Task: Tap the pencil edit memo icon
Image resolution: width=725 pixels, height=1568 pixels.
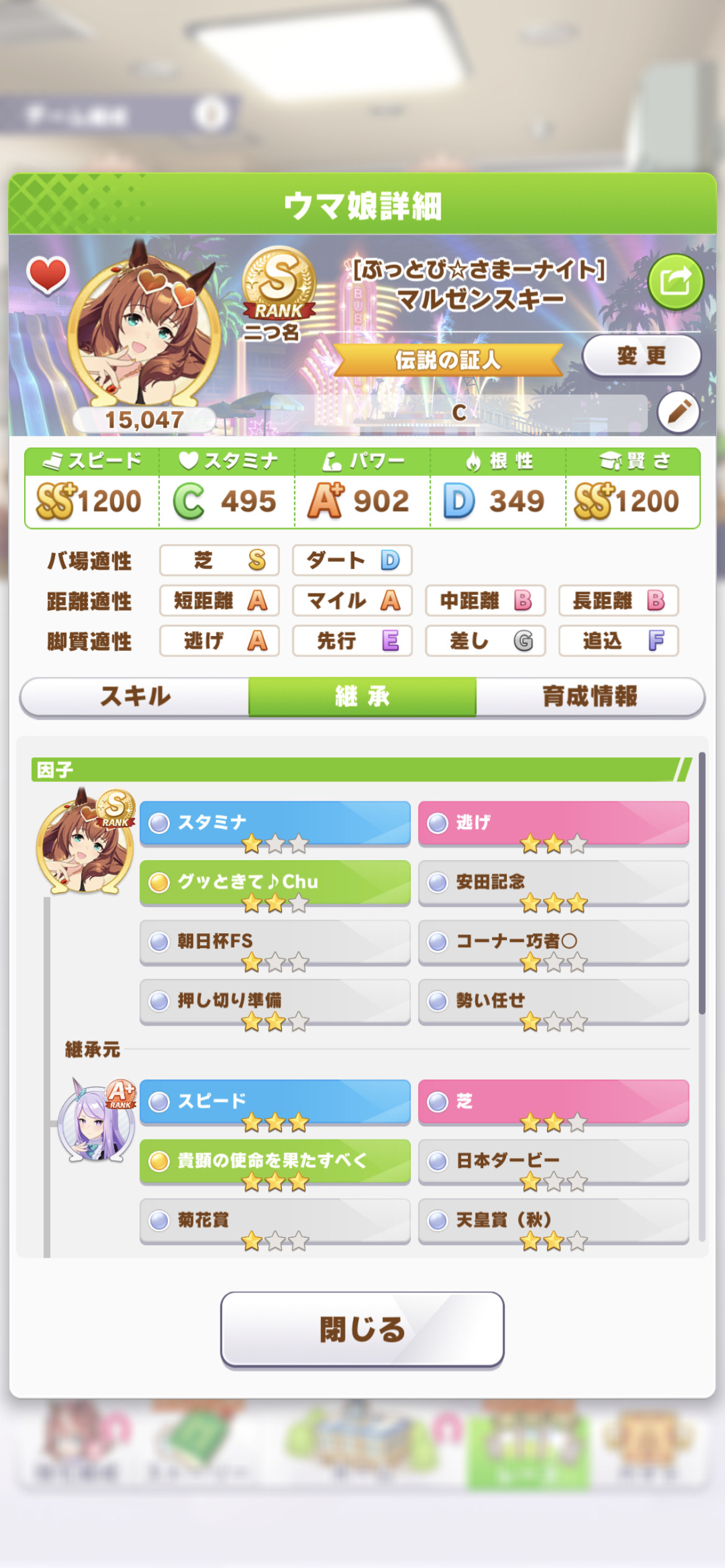Action: click(x=679, y=412)
